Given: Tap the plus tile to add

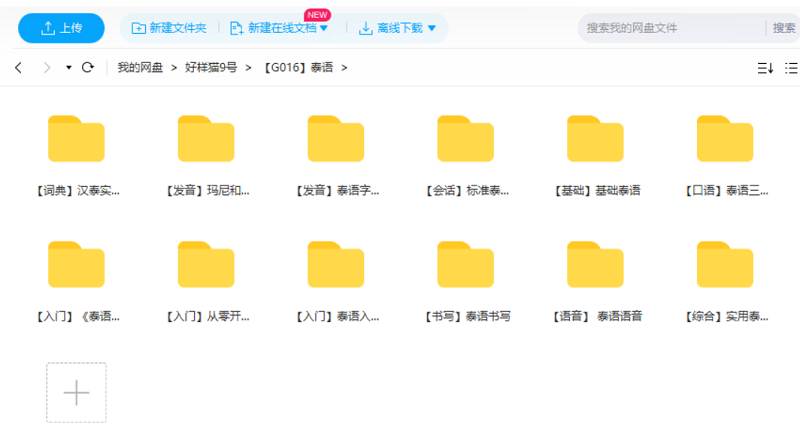Looking at the screenshot, I should [76, 392].
